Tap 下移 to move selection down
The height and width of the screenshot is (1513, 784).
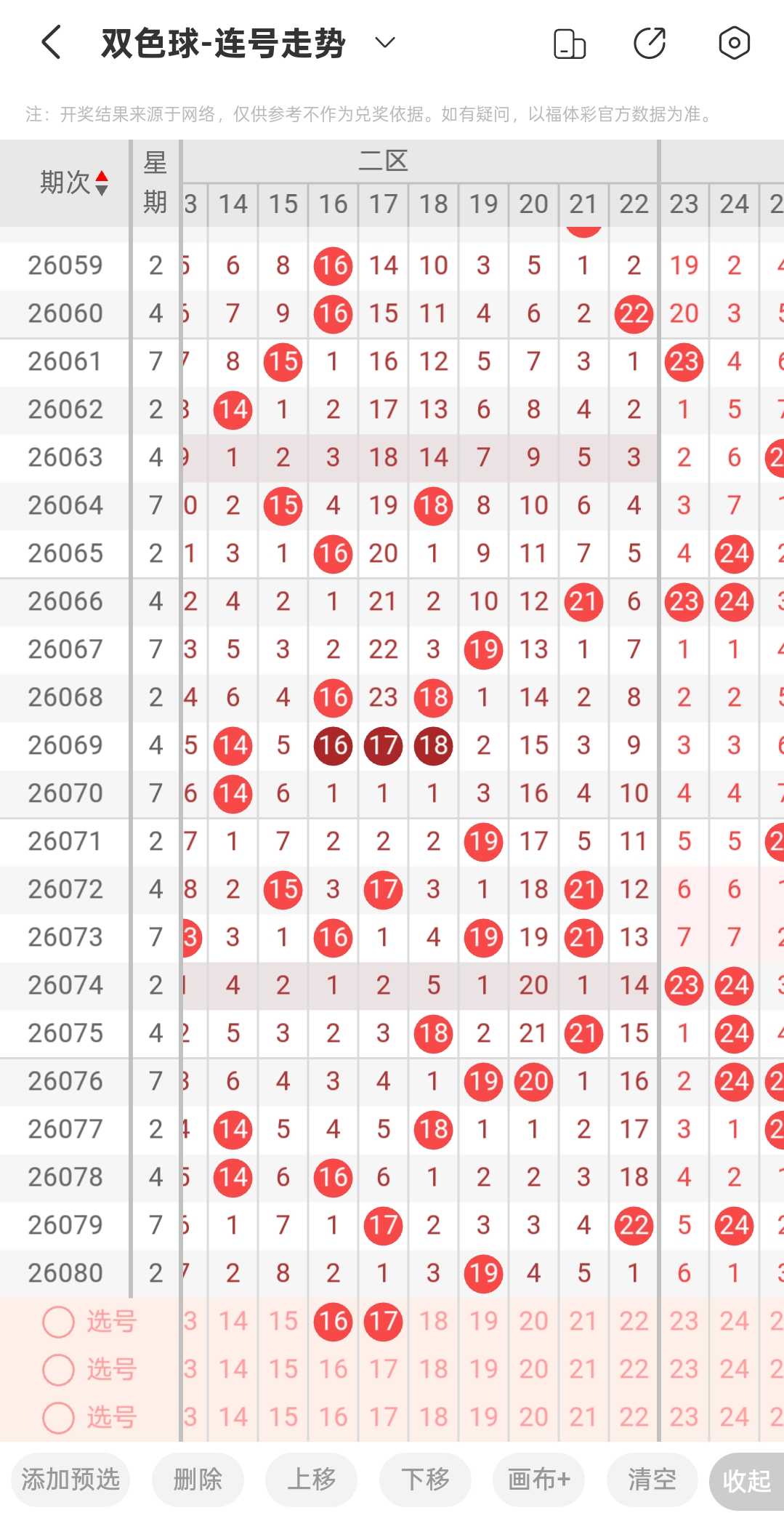[x=425, y=1480]
